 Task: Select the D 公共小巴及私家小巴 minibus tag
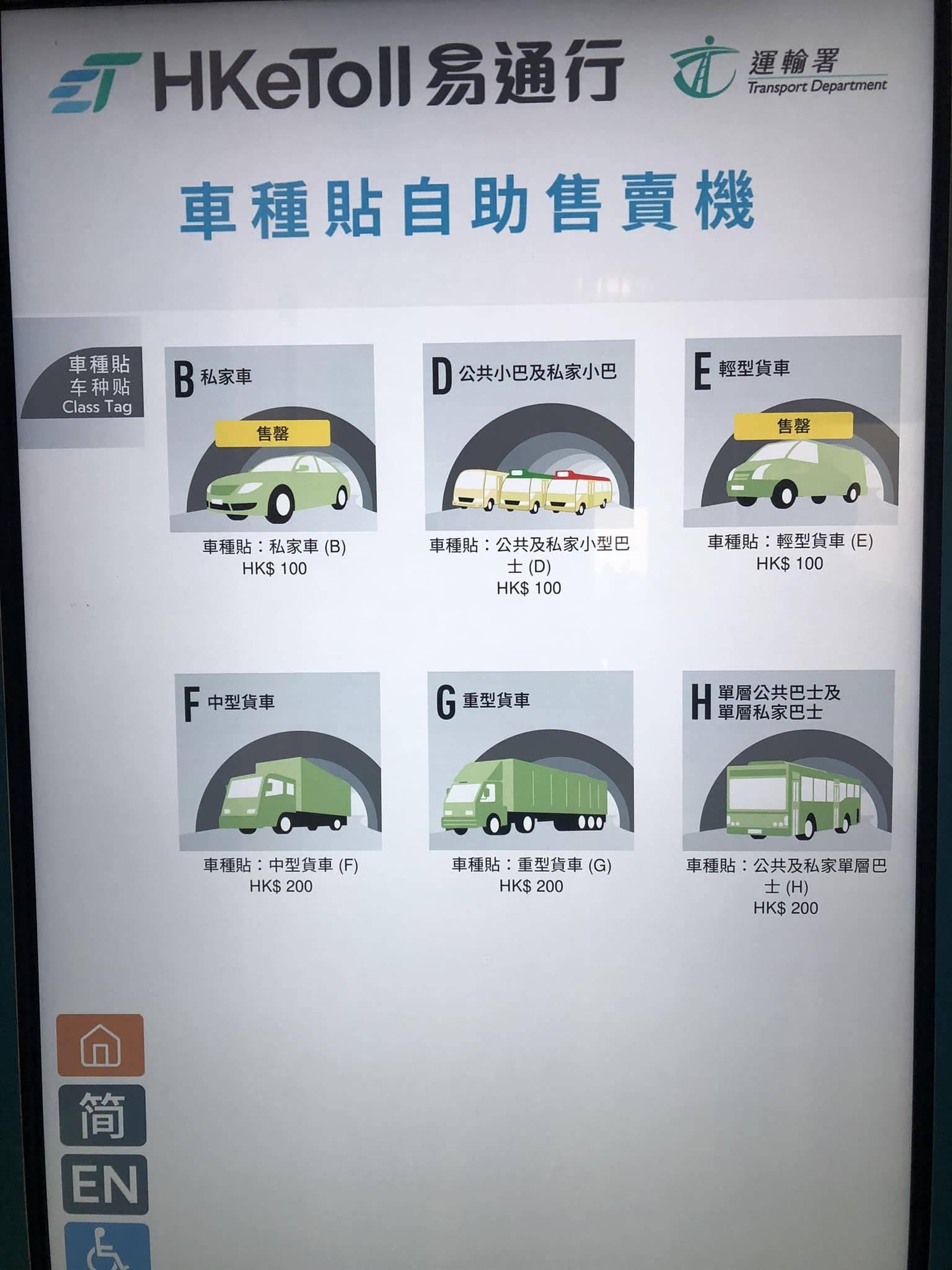tap(529, 435)
